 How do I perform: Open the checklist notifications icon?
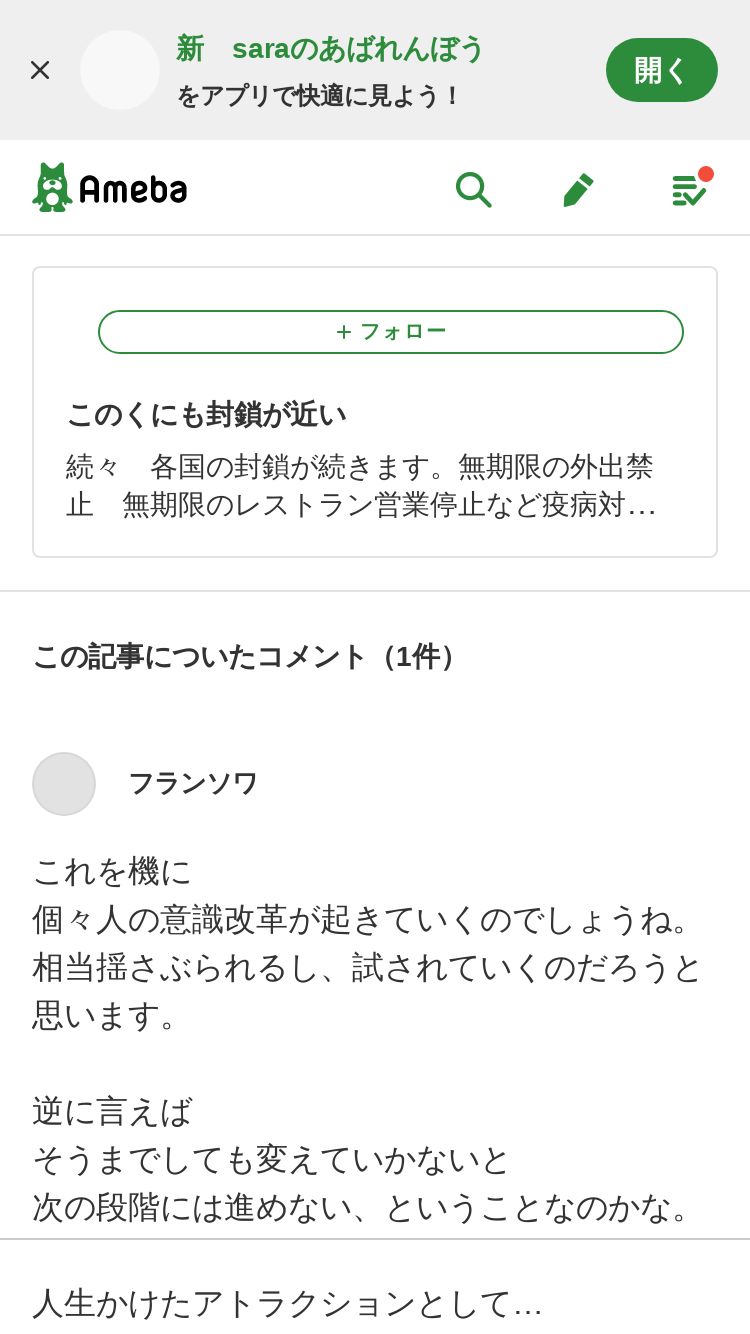[x=690, y=188]
